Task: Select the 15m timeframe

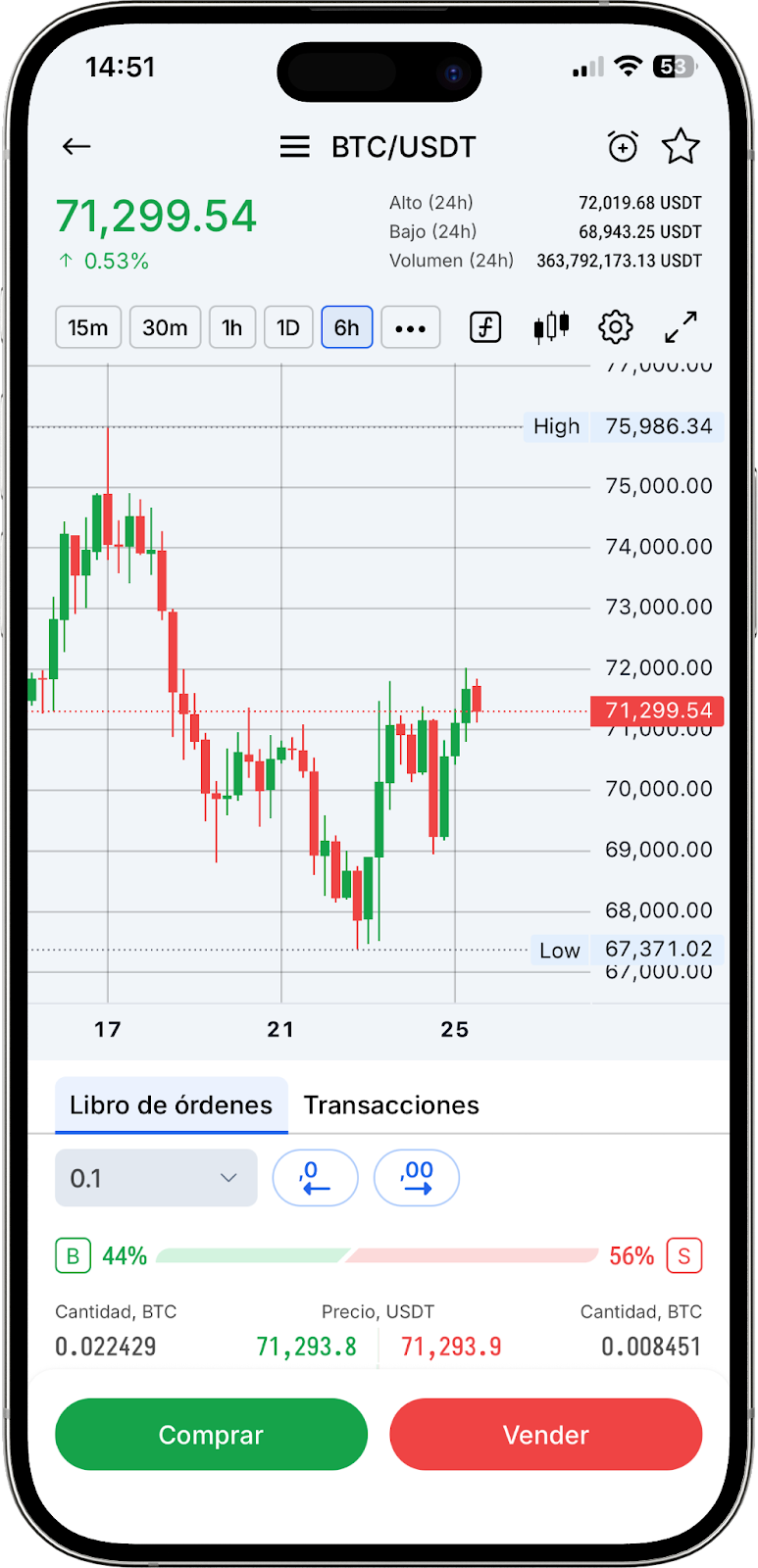Action: point(88,327)
